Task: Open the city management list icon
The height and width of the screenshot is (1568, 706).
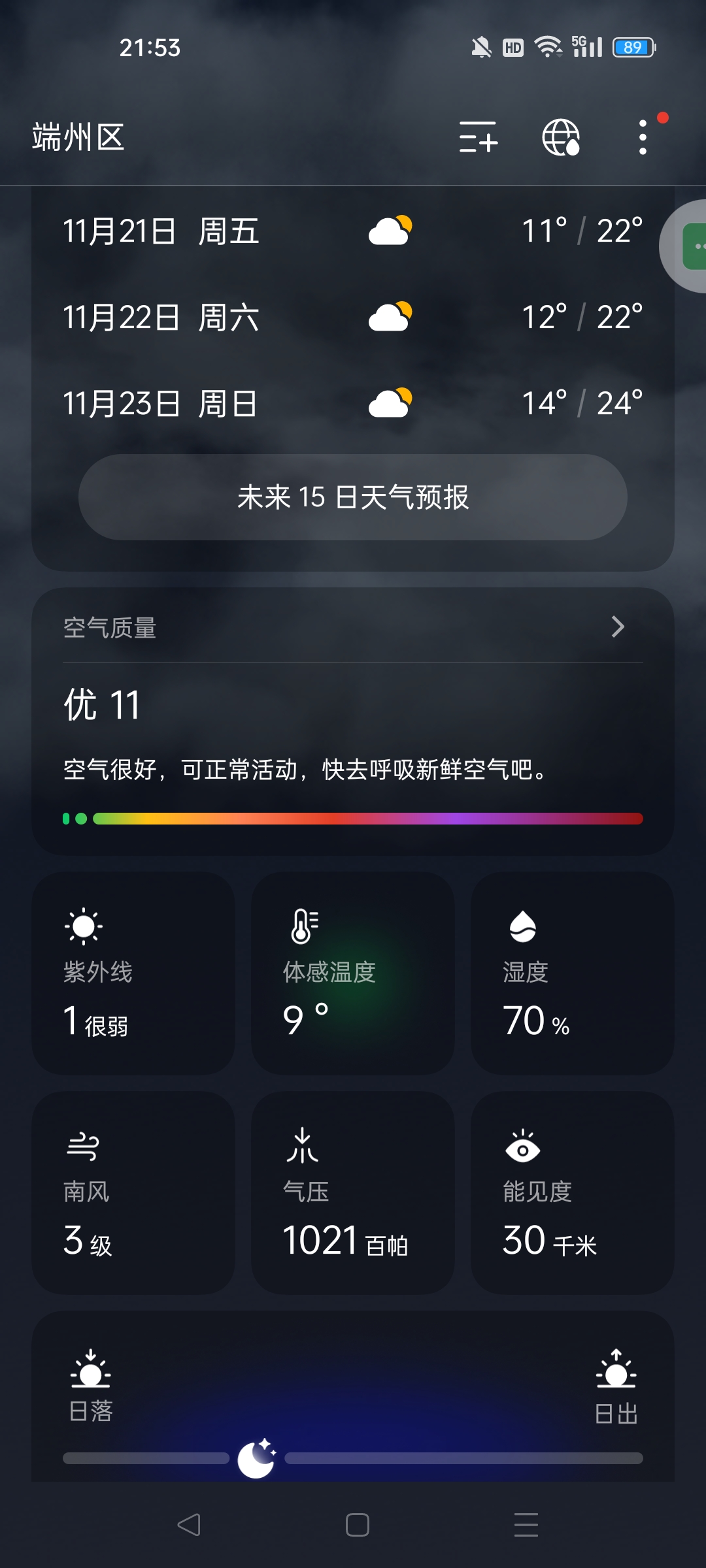Action: pos(478,137)
